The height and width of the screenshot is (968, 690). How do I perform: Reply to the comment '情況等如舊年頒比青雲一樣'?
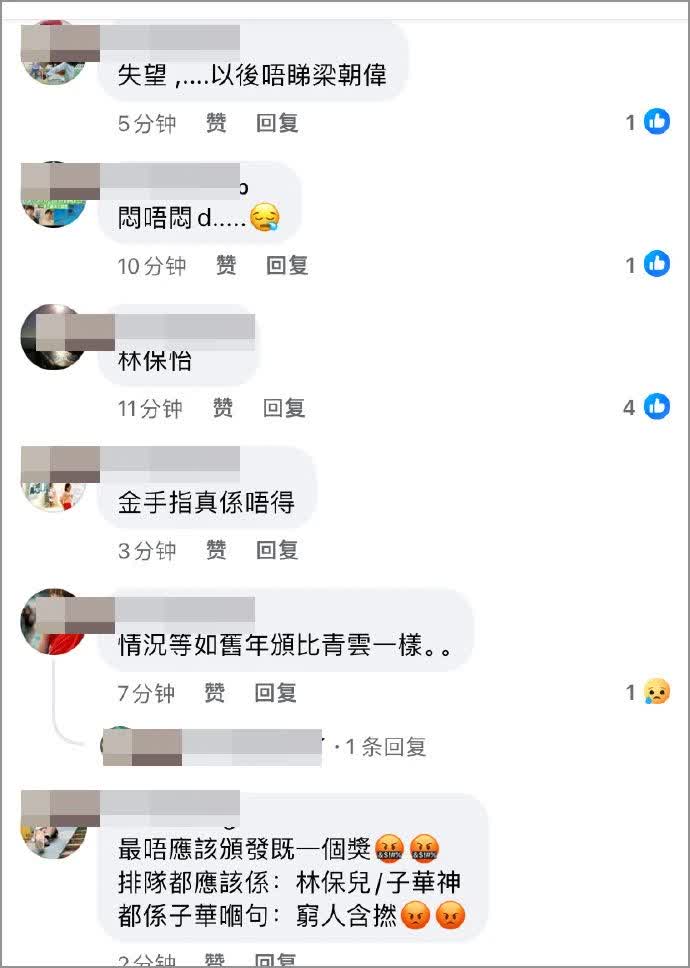(276, 692)
